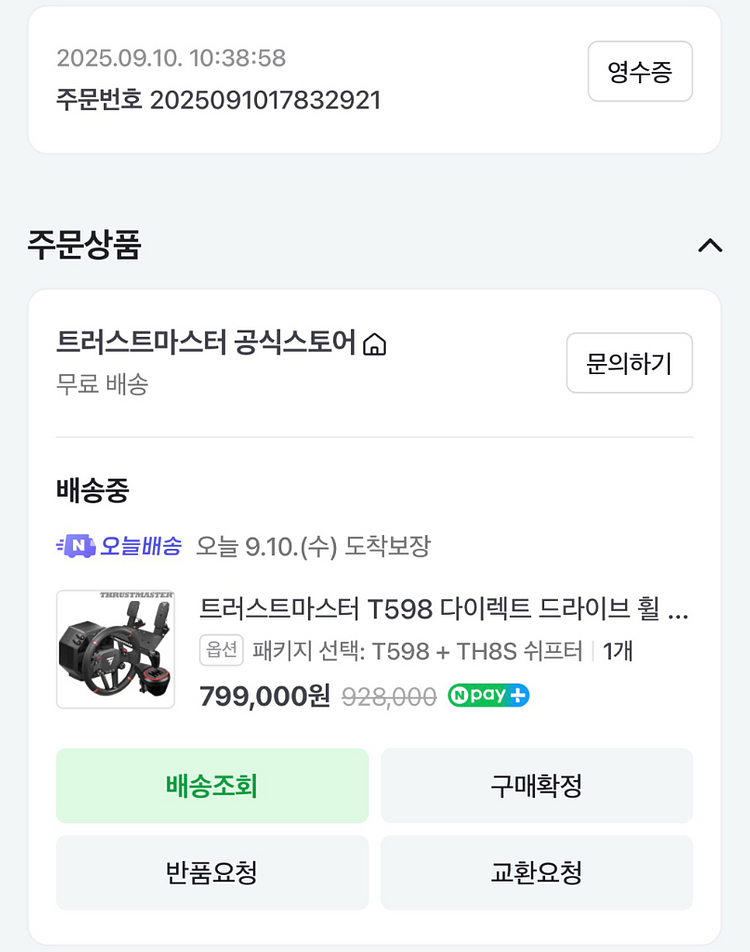Collapse the 주문상품 section chevron
This screenshot has height=952, width=750.
pyautogui.click(x=710, y=246)
